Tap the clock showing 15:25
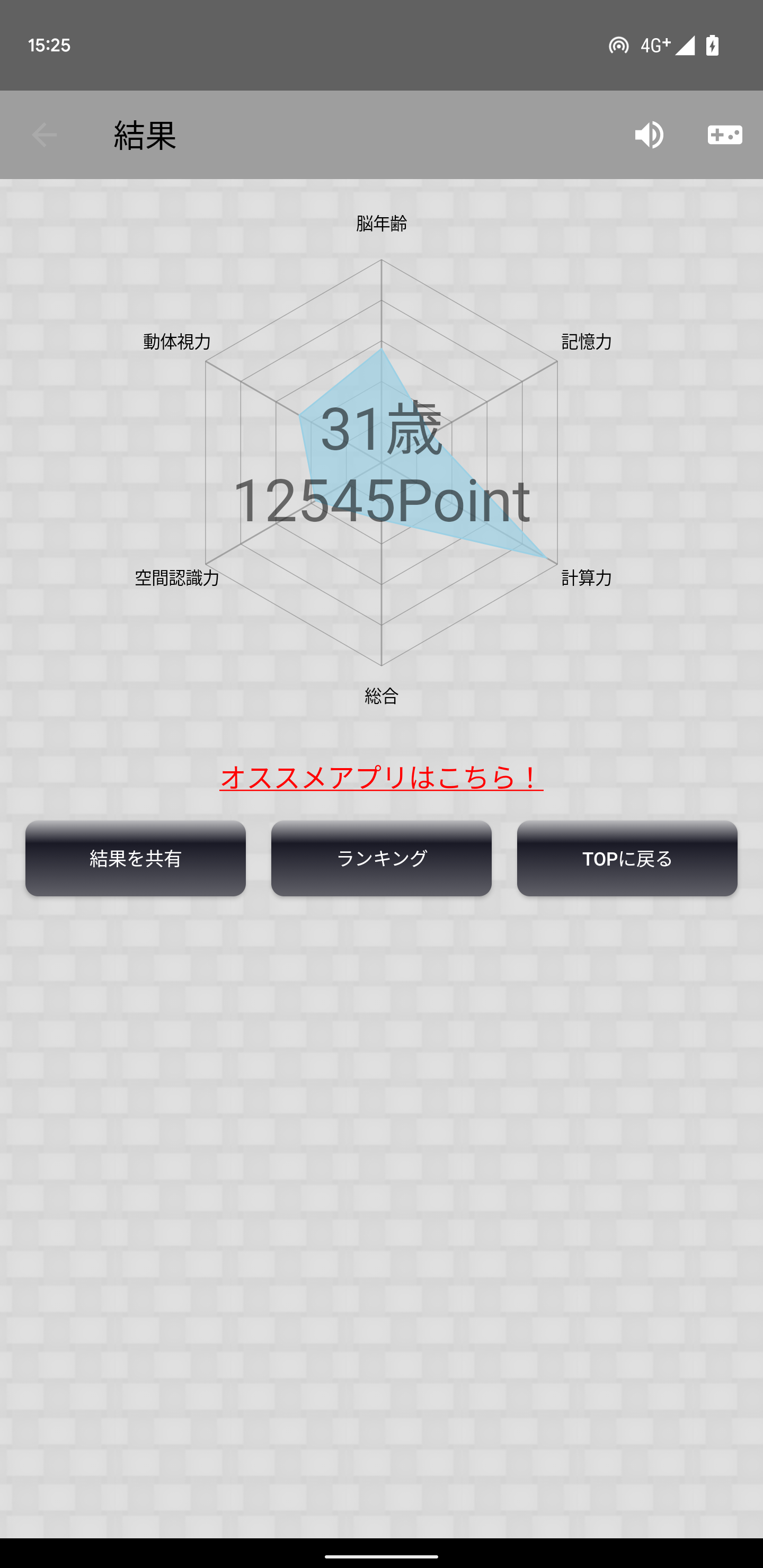This screenshot has width=763, height=1568. [50, 44]
